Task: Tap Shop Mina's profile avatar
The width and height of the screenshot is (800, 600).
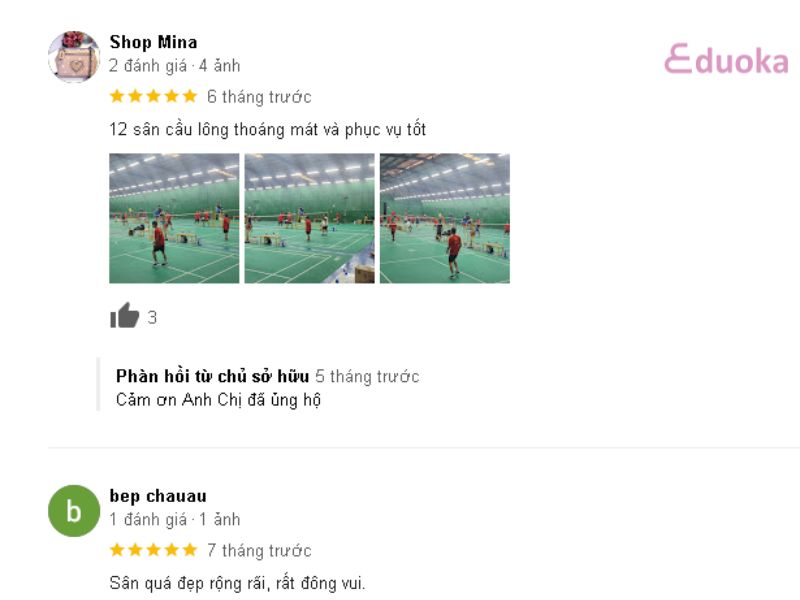Action: pyautogui.click(x=74, y=57)
